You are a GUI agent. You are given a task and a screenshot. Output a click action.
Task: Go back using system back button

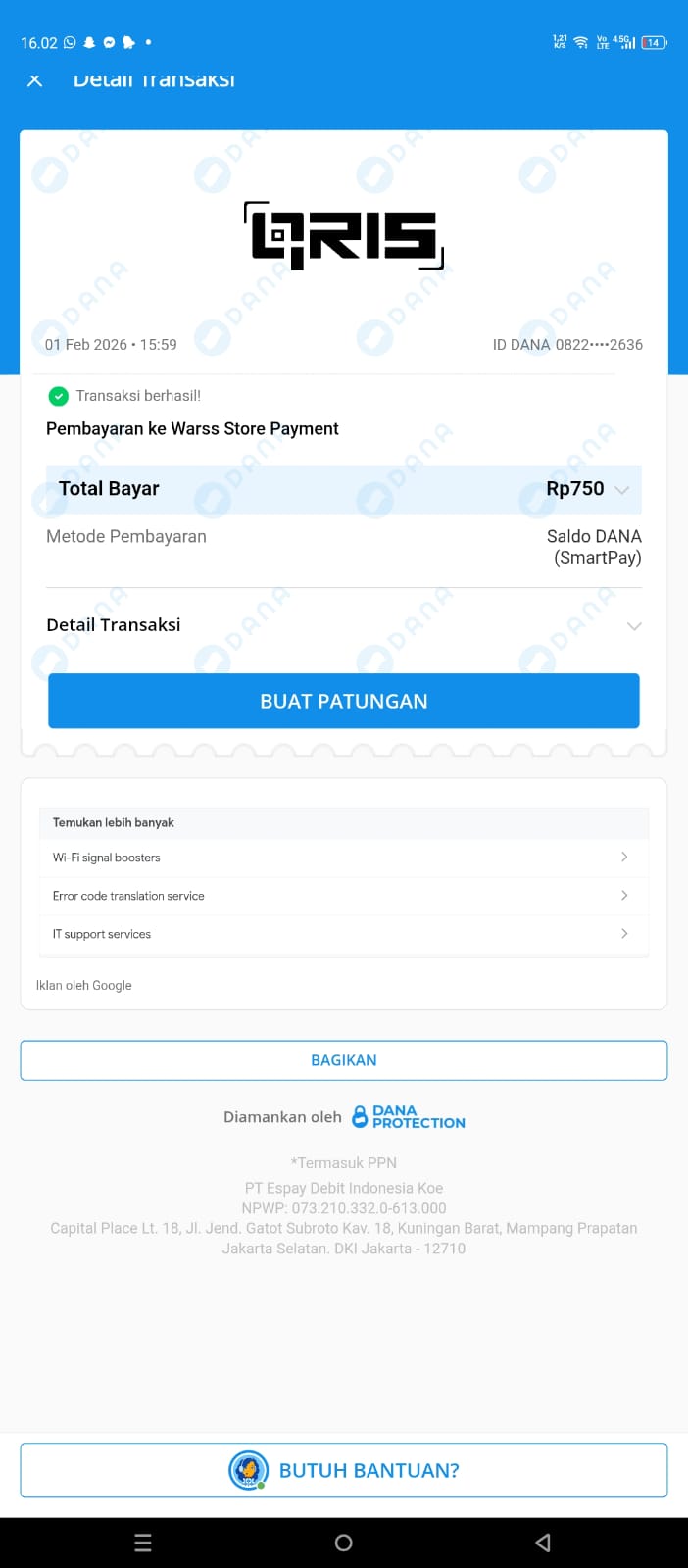click(543, 1543)
